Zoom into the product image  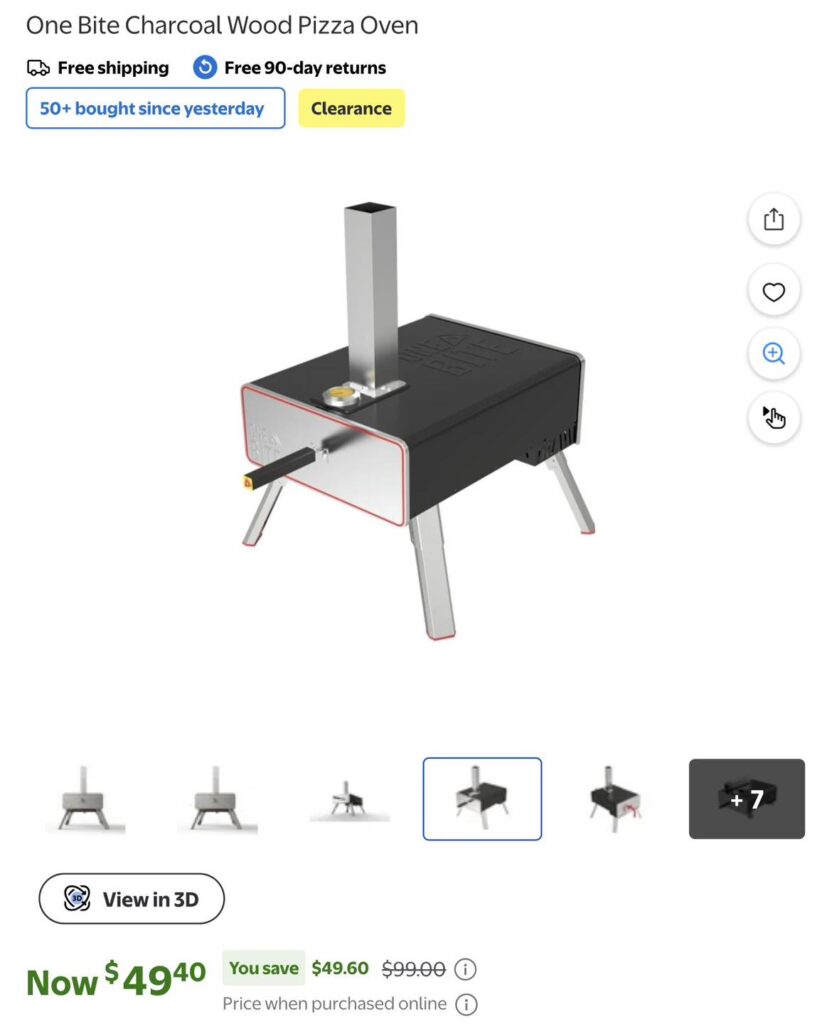click(773, 354)
